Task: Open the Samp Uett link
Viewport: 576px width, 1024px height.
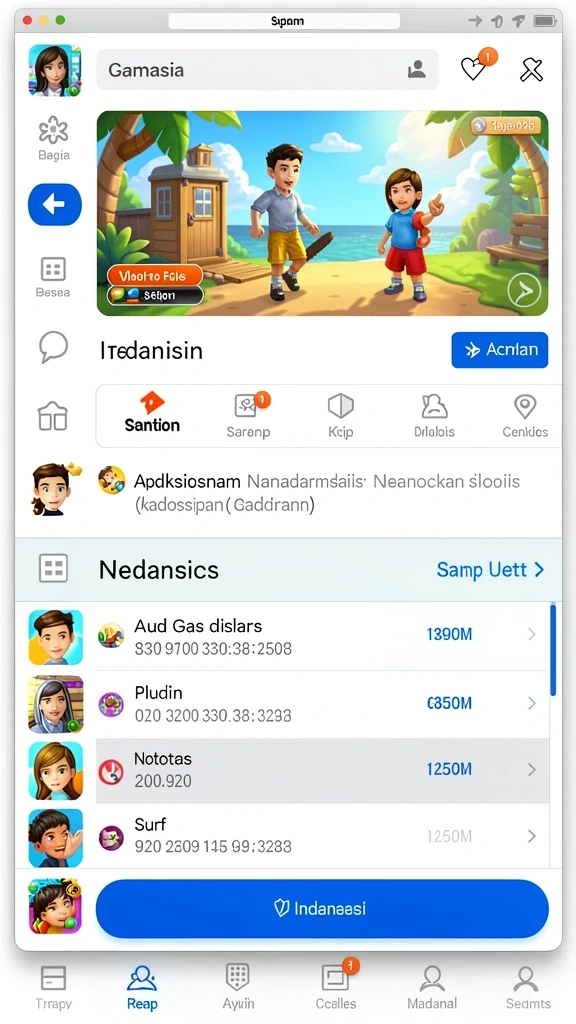Action: point(490,569)
